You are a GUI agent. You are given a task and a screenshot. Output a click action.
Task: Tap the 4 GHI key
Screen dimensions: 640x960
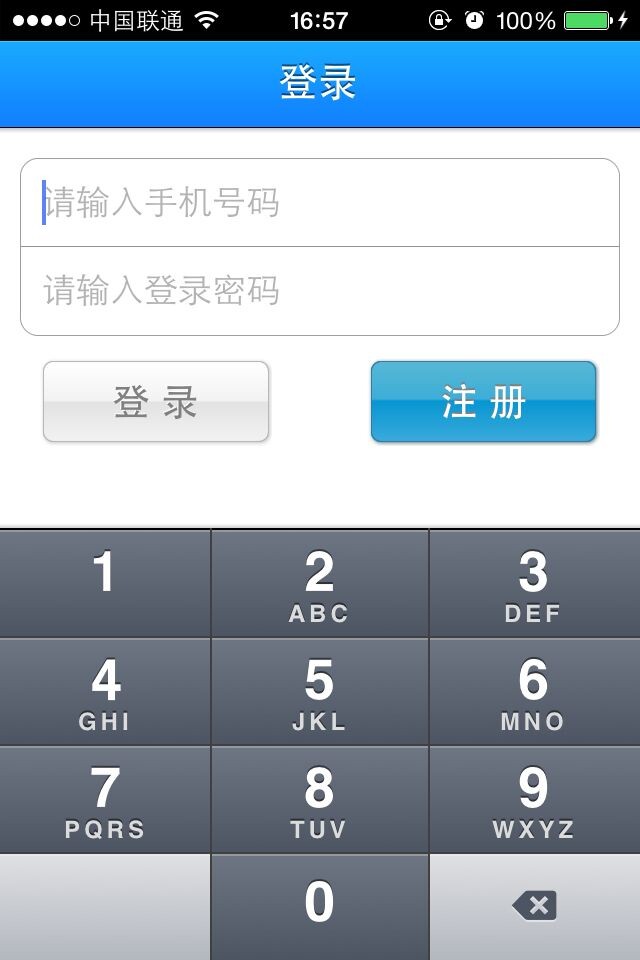(105, 692)
